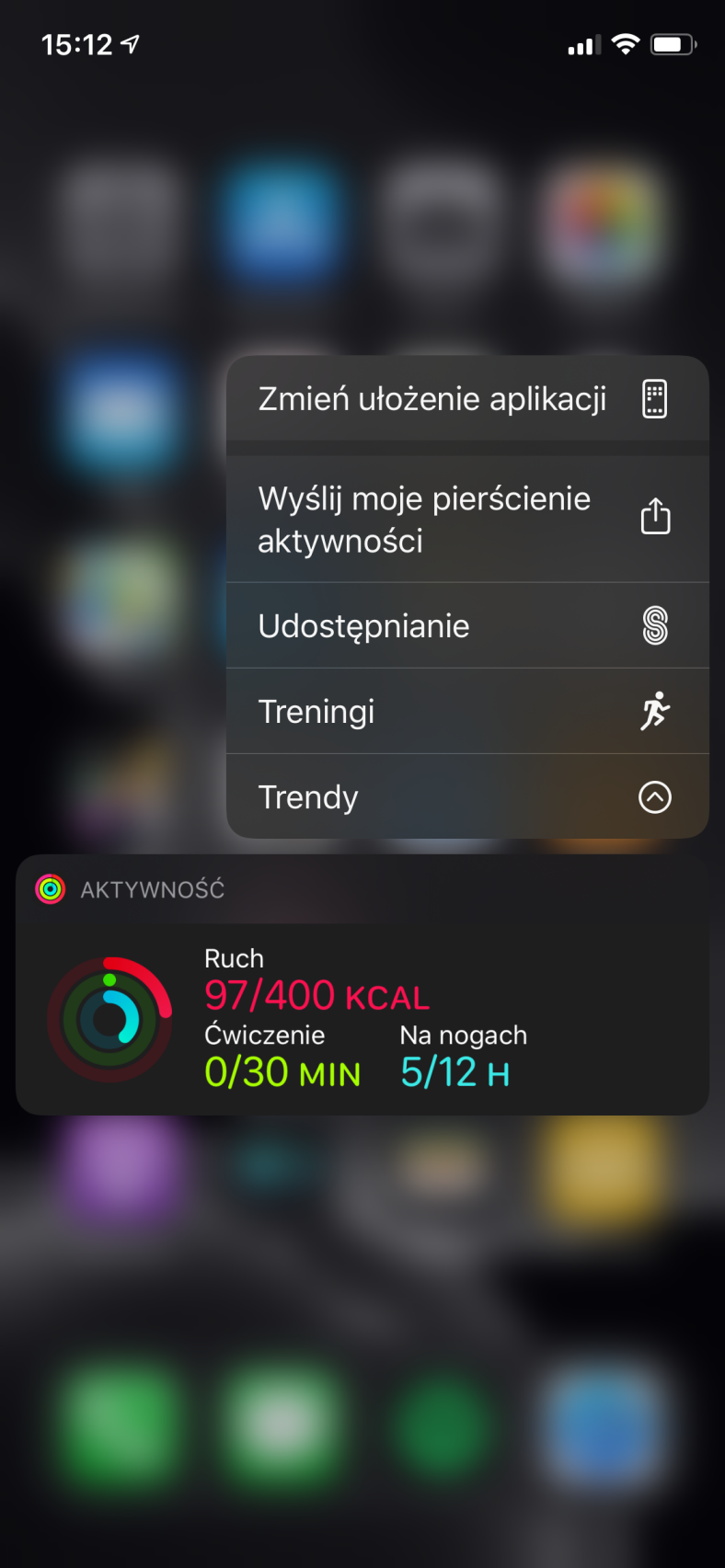
Task: Open Trendy shortcut
Action: tap(467, 796)
